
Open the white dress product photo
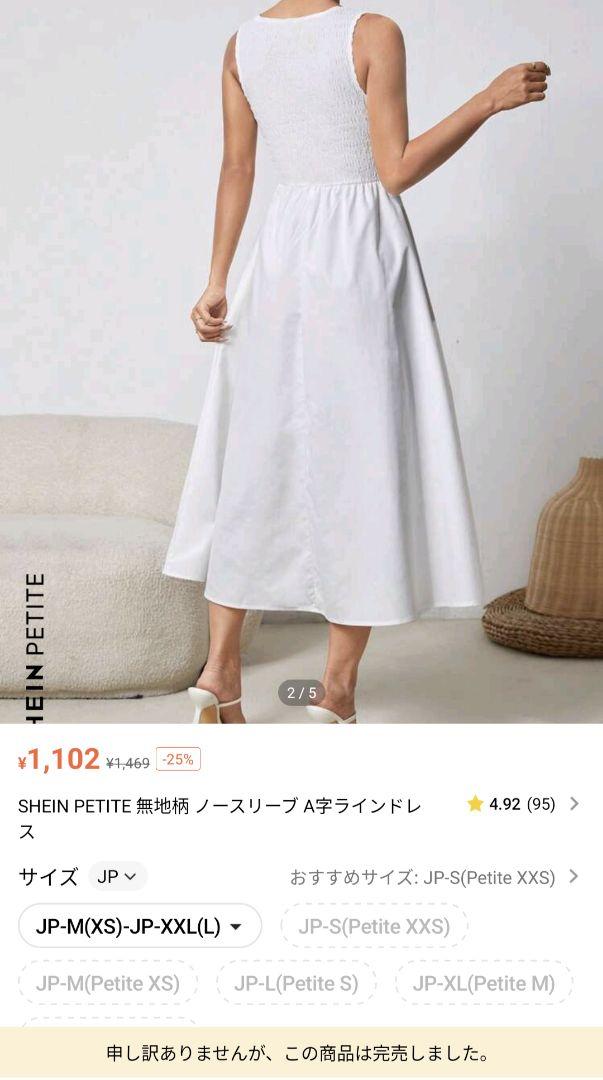pos(301,362)
